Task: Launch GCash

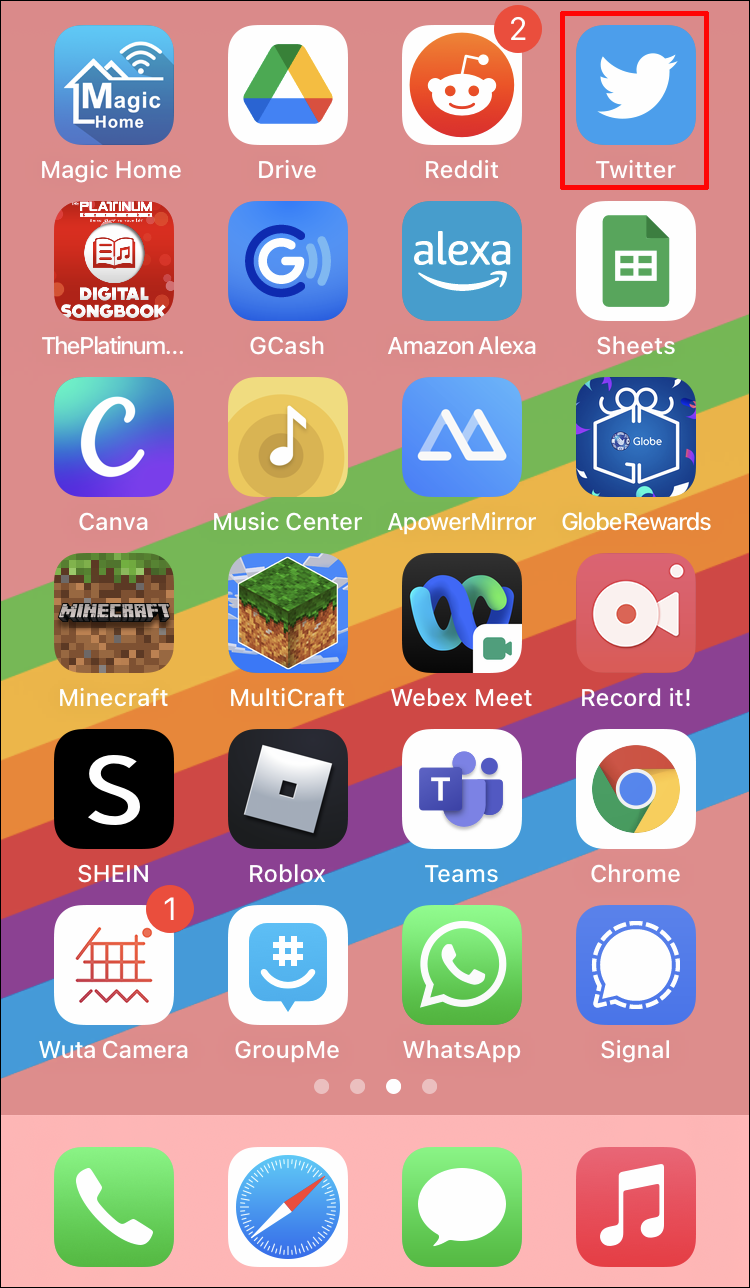Action: 288,262
